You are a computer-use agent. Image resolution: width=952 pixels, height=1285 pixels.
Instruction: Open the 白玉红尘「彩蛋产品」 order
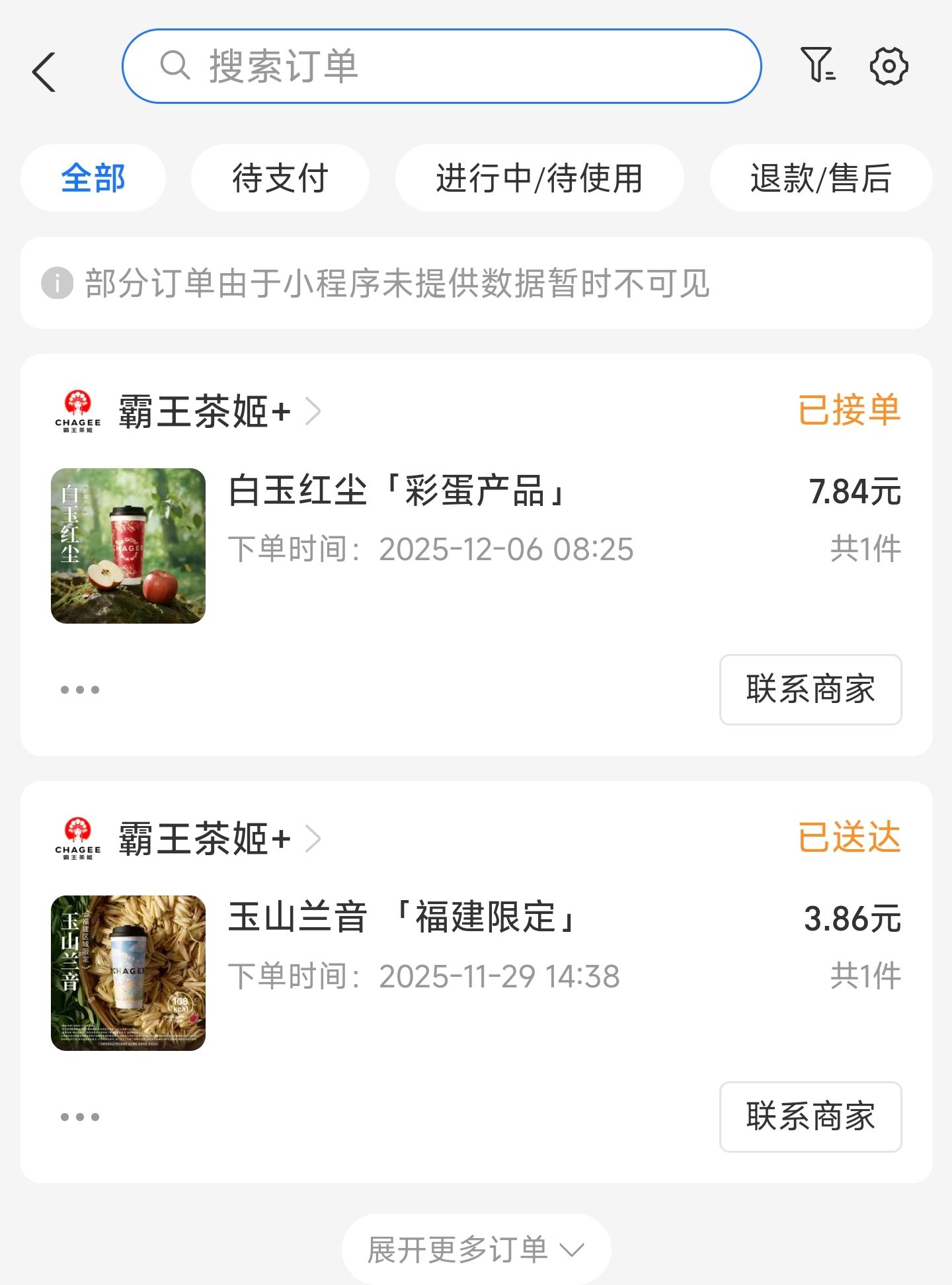(x=397, y=491)
